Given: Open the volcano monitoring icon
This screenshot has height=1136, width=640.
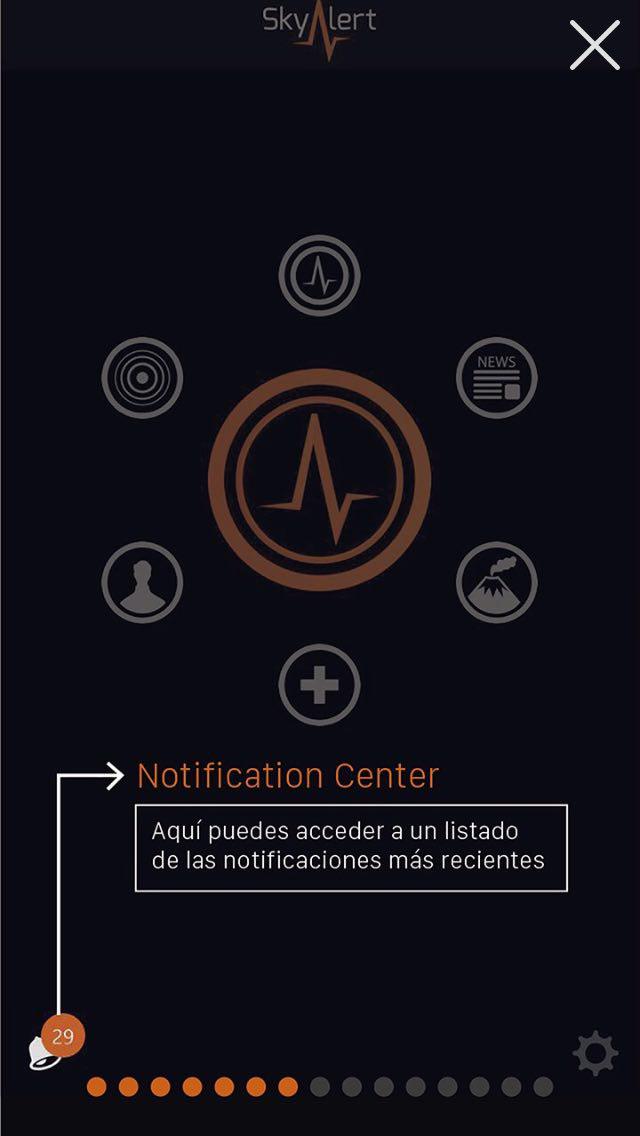Looking at the screenshot, I should point(496,582).
